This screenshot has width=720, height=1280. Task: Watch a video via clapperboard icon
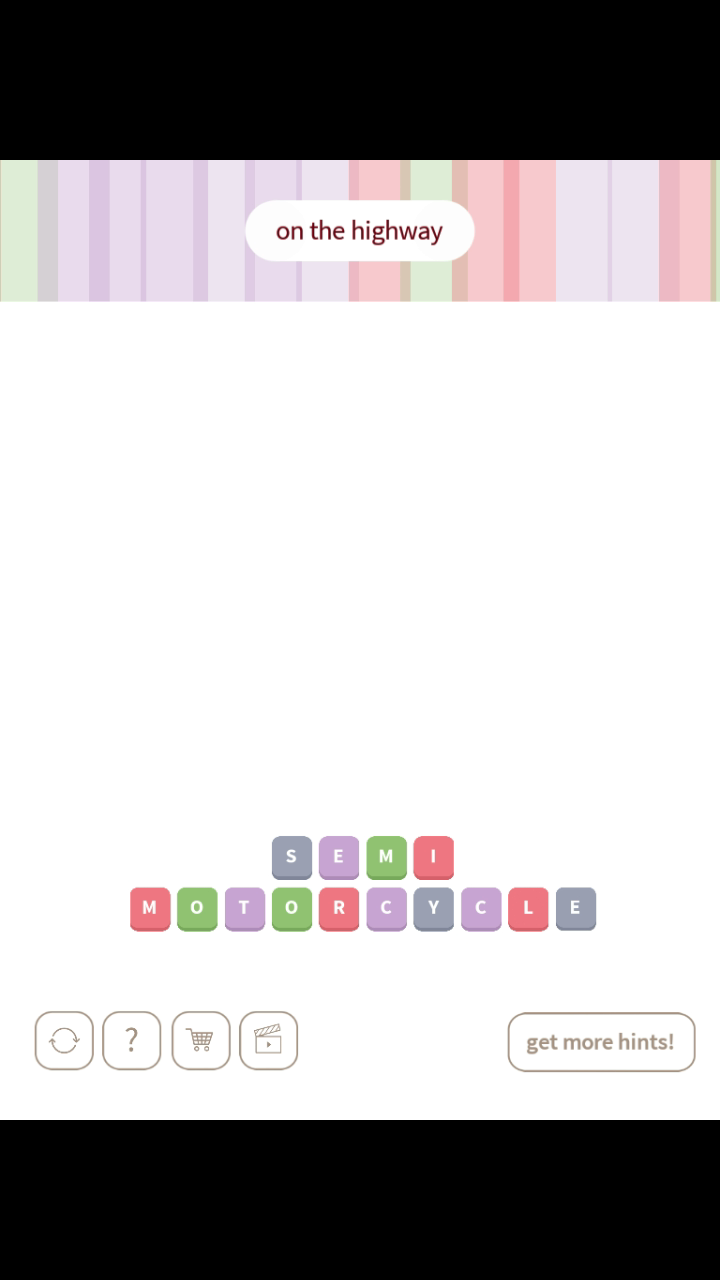[268, 1041]
